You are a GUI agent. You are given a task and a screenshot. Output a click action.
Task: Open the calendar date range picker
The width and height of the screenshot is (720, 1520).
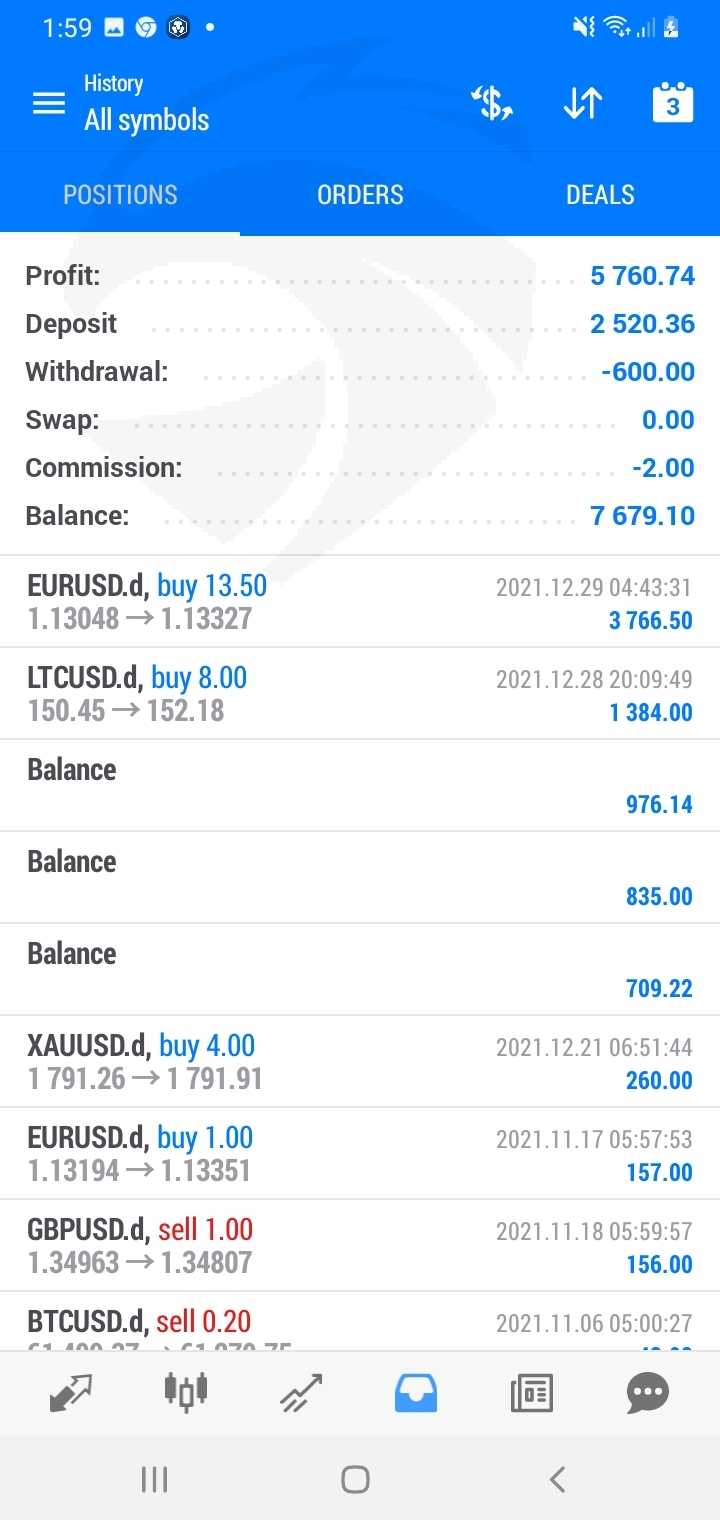tap(672, 103)
